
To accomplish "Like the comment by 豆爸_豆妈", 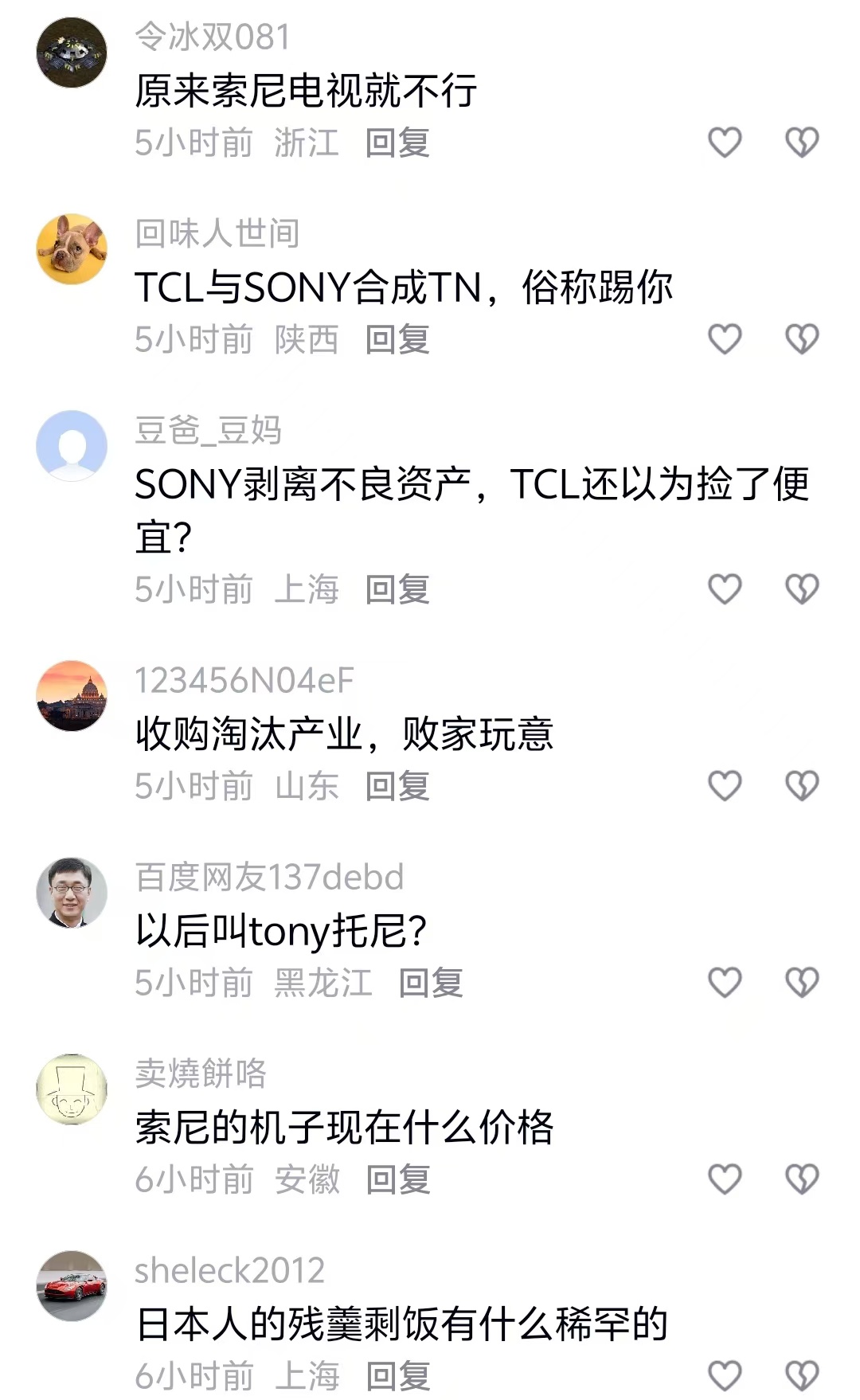I will [725, 589].
